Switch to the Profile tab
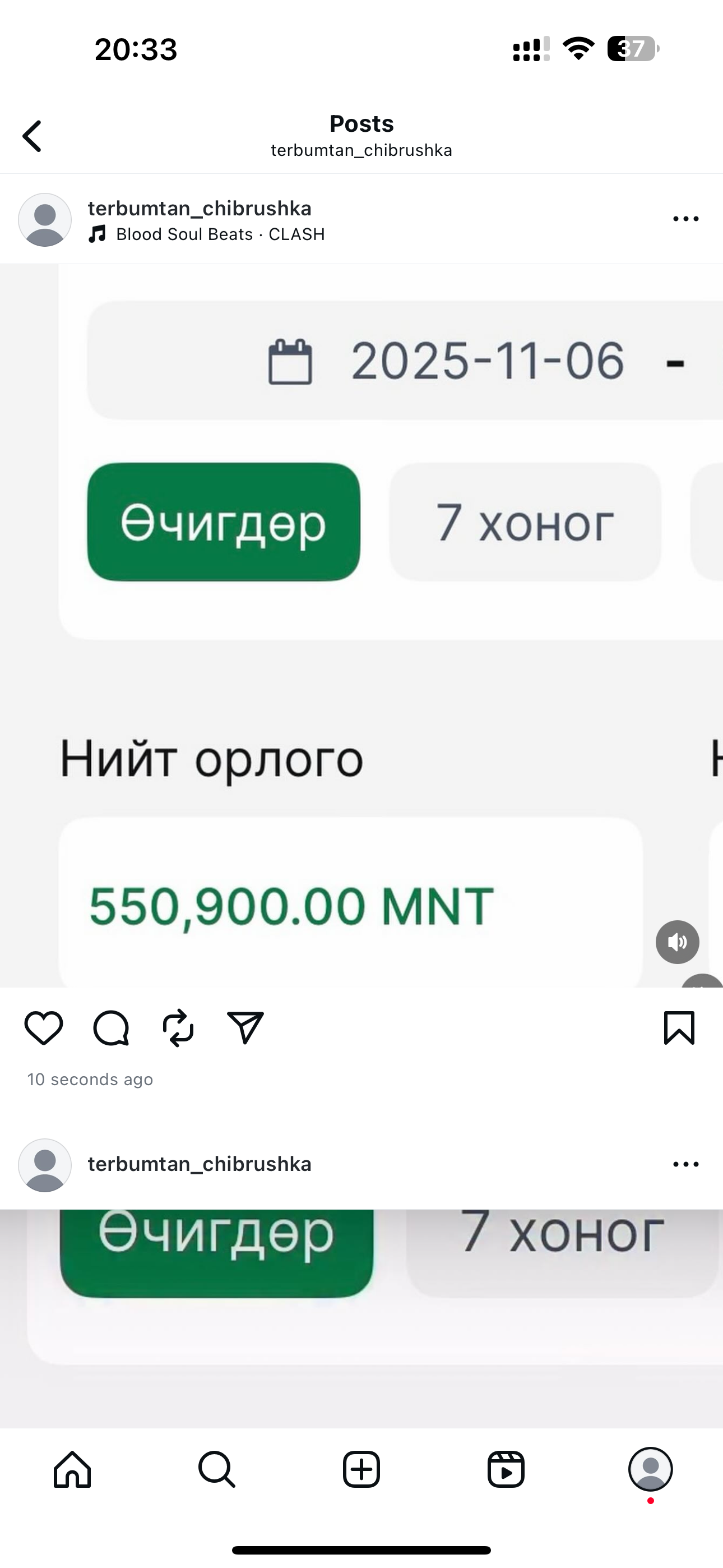The width and height of the screenshot is (723, 1568). click(x=650, y=1470)
